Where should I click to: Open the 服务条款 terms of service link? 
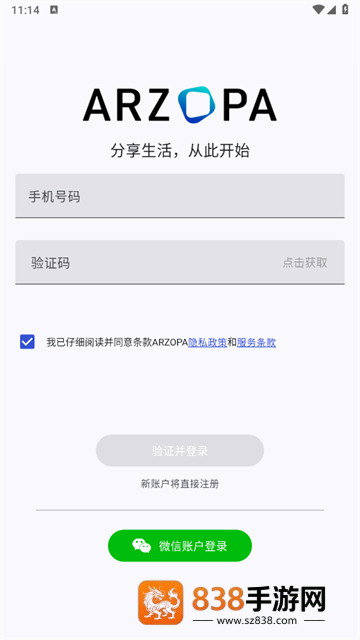coord(256,342)
